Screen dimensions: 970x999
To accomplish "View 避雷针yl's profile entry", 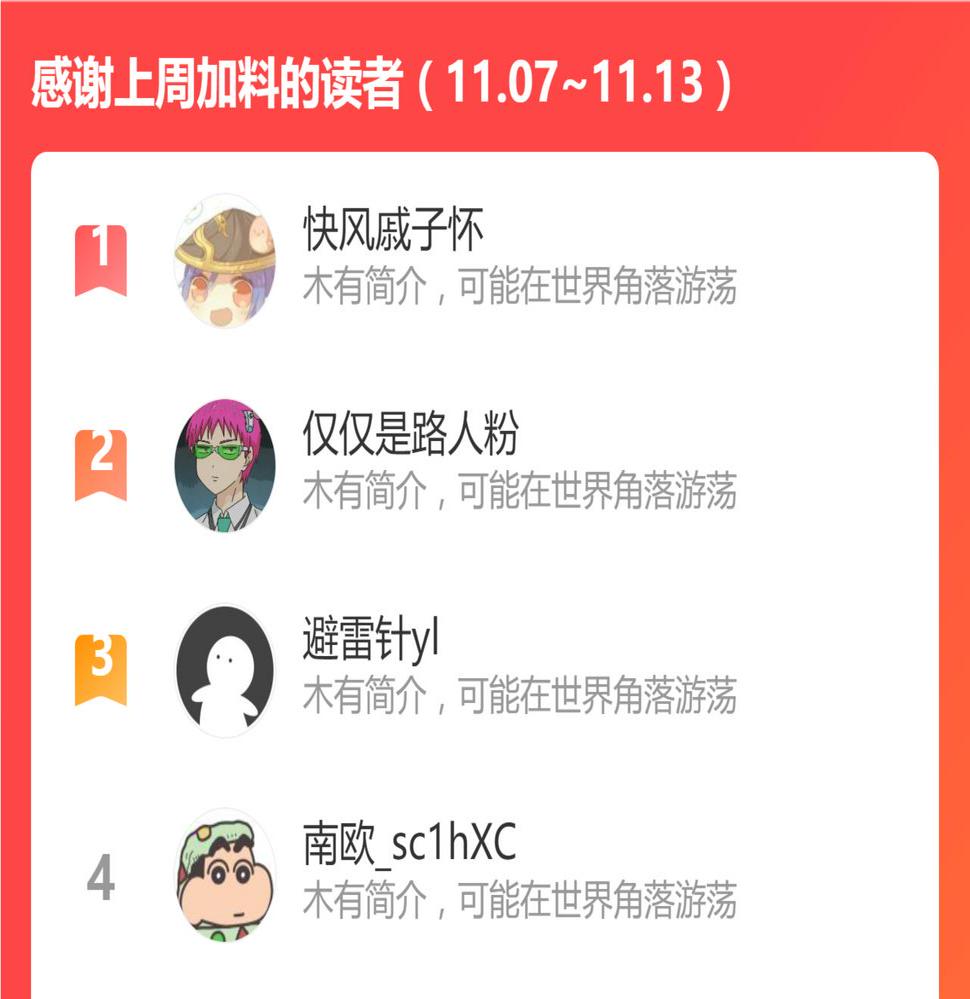I will coord(371,640).
